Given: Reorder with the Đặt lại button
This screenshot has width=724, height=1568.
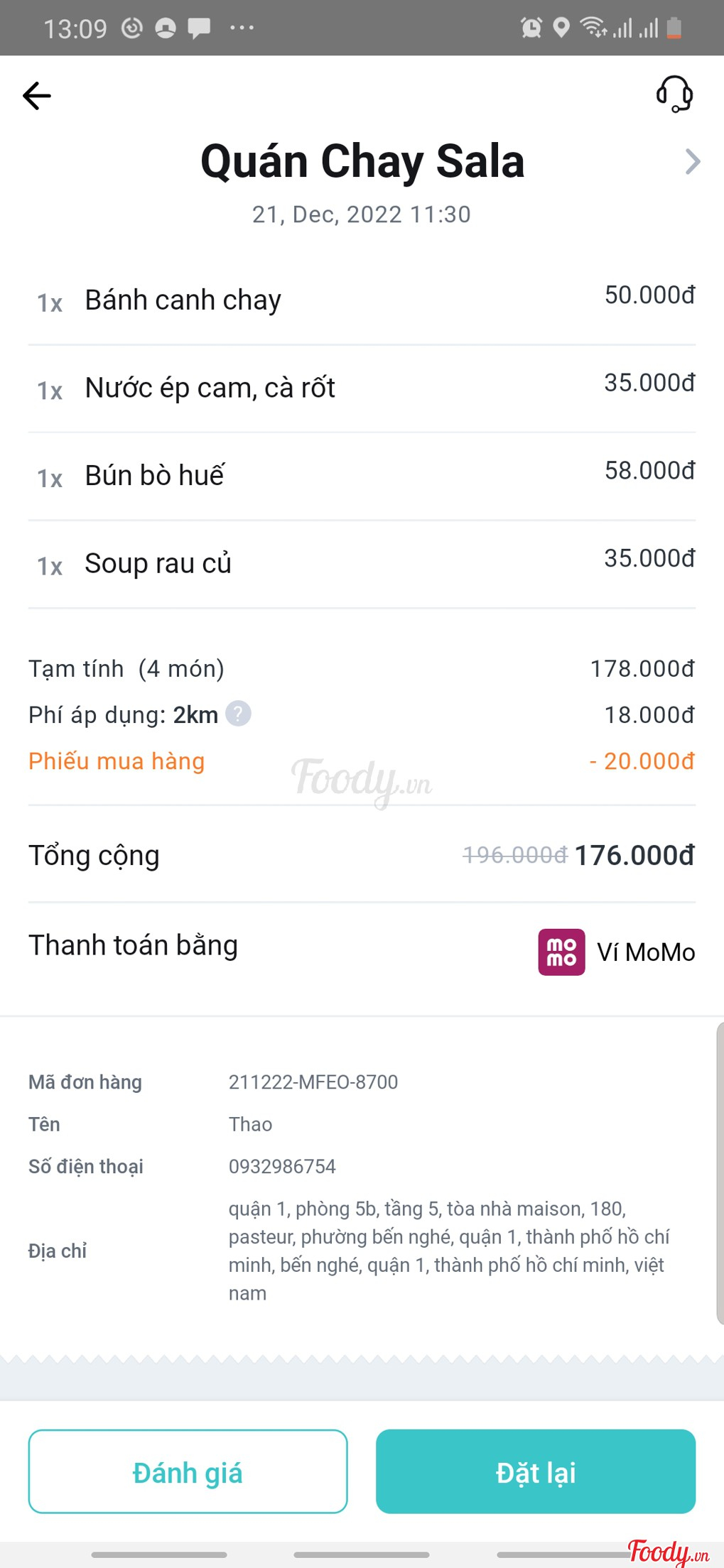Looking at the screenshot, I should pos(535,1471).
